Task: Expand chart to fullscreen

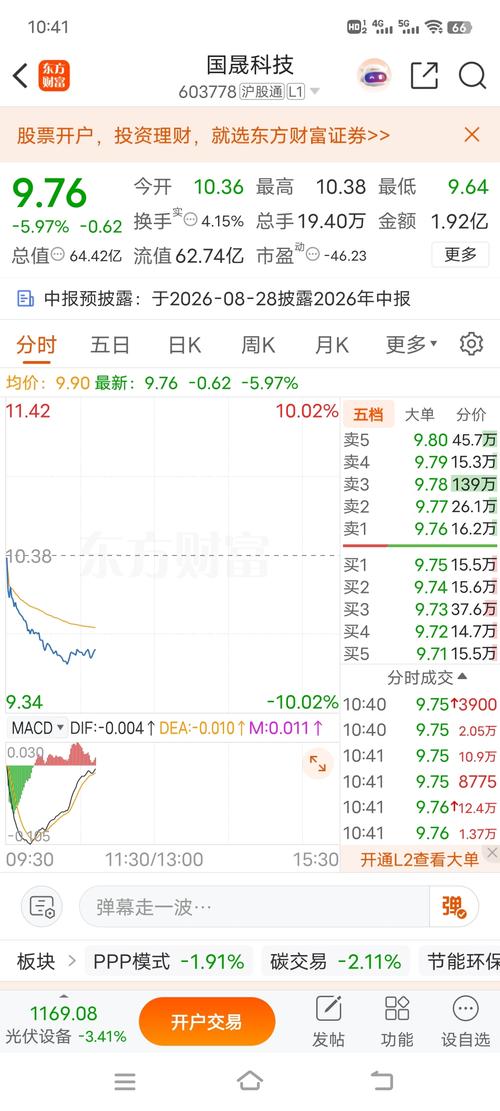Action: point(317,763)
